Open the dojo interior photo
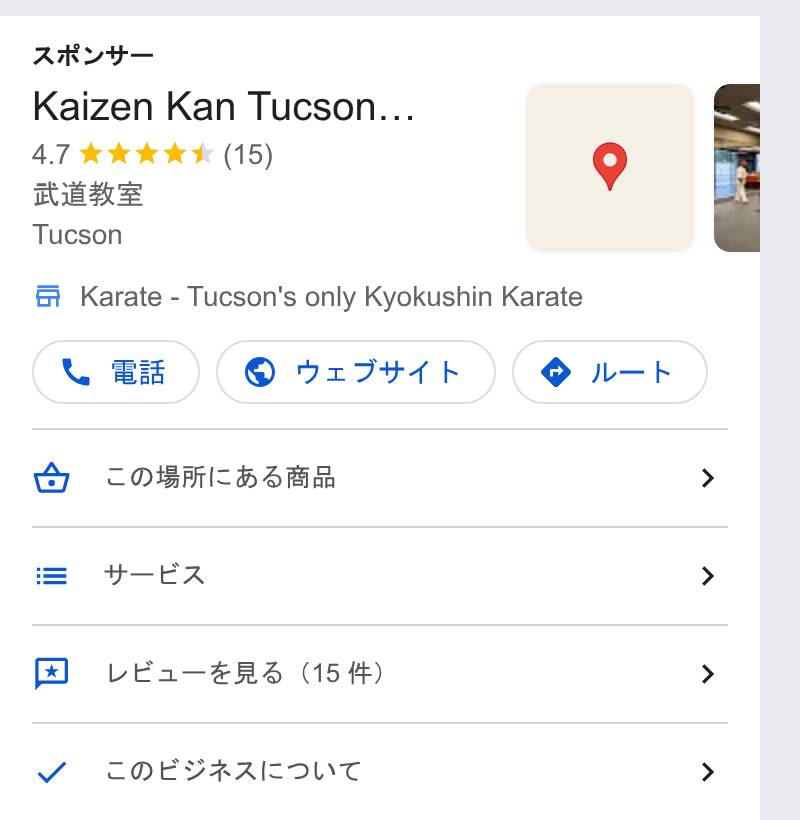Screen dimensions: 800x820 [x=737, y=168]
